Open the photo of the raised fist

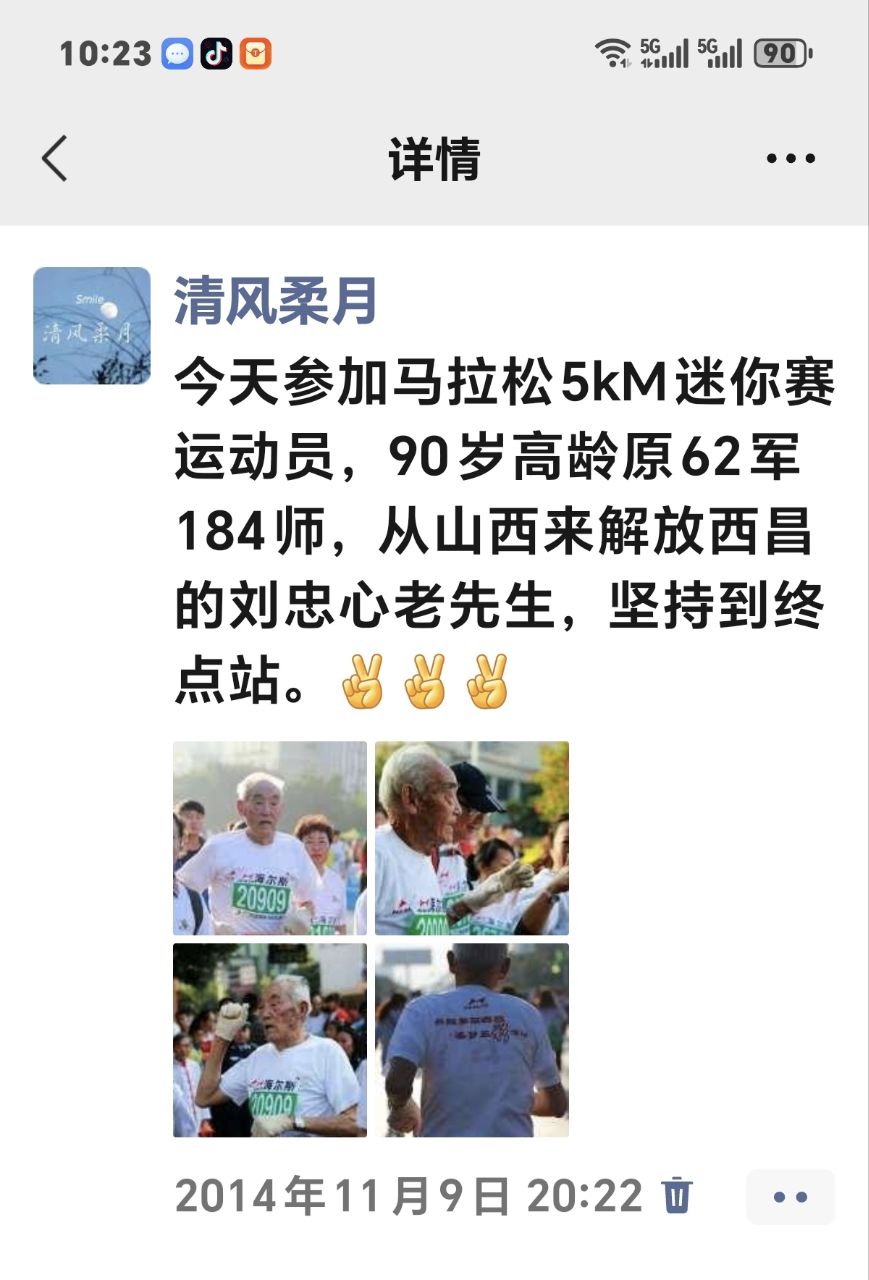coord(270,1040)
